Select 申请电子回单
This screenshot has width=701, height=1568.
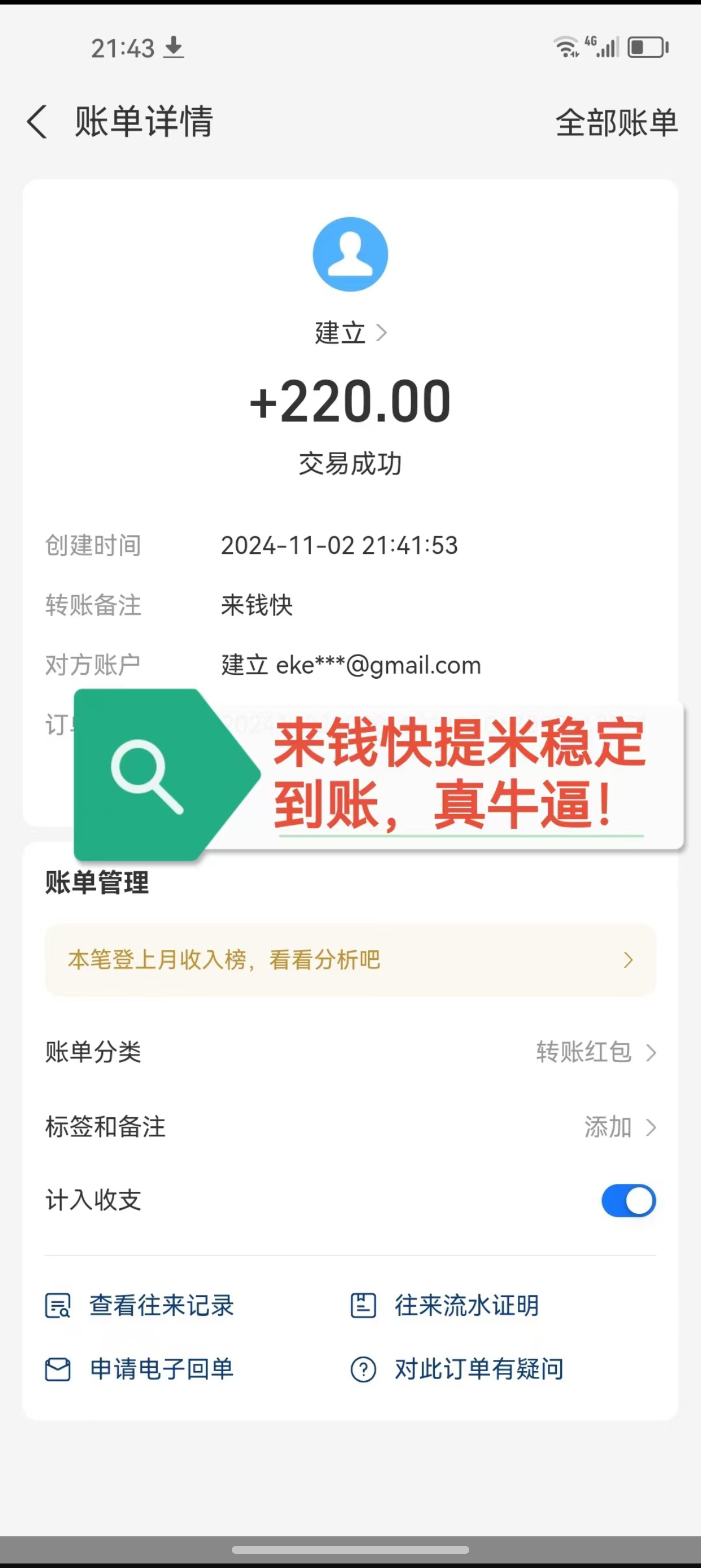(x=140, y=1369)
